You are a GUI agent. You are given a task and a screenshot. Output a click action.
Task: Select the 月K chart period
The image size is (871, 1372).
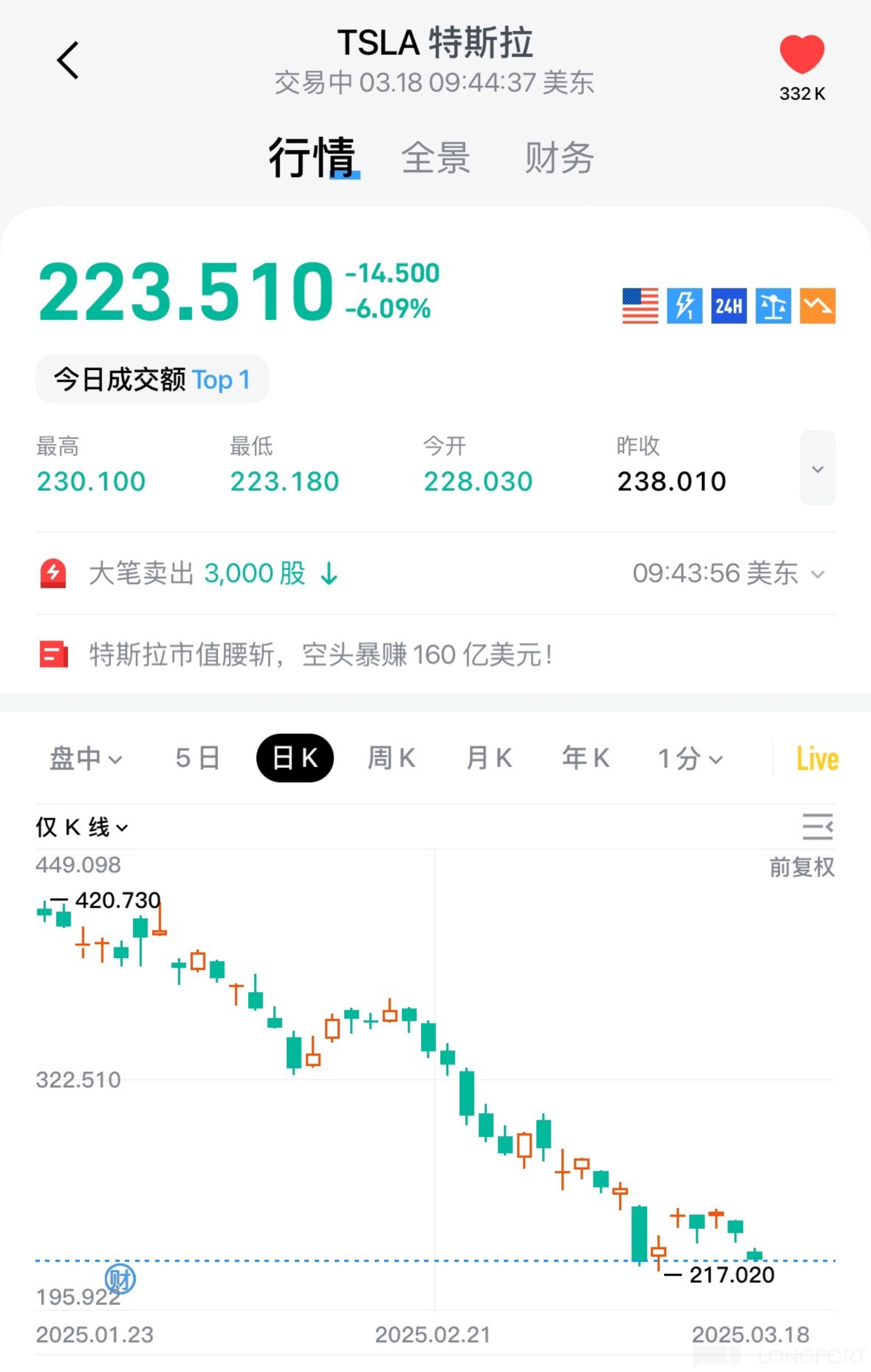[489, 758]
